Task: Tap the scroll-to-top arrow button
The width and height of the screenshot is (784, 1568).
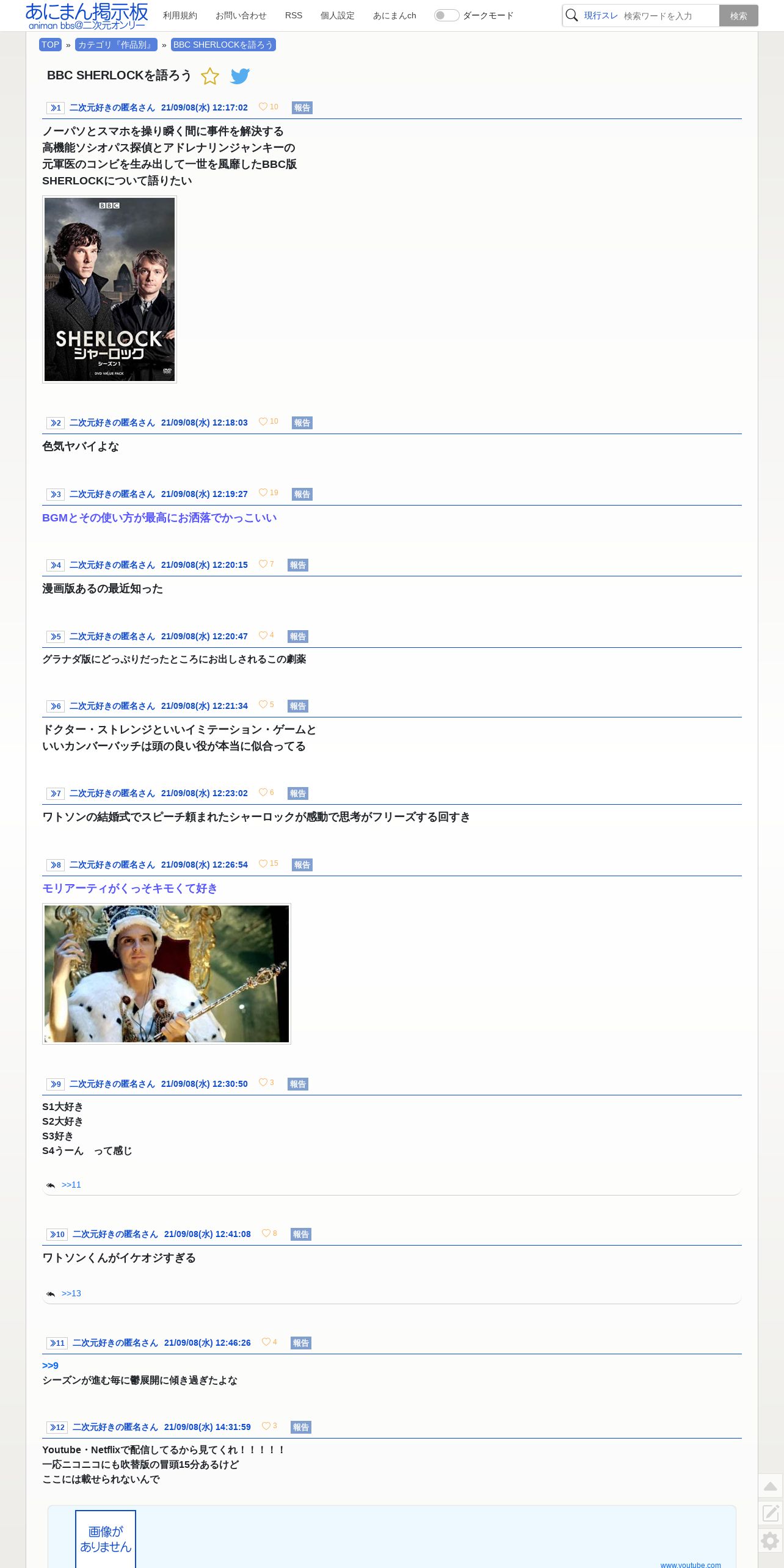Action: pos(771,1486)
